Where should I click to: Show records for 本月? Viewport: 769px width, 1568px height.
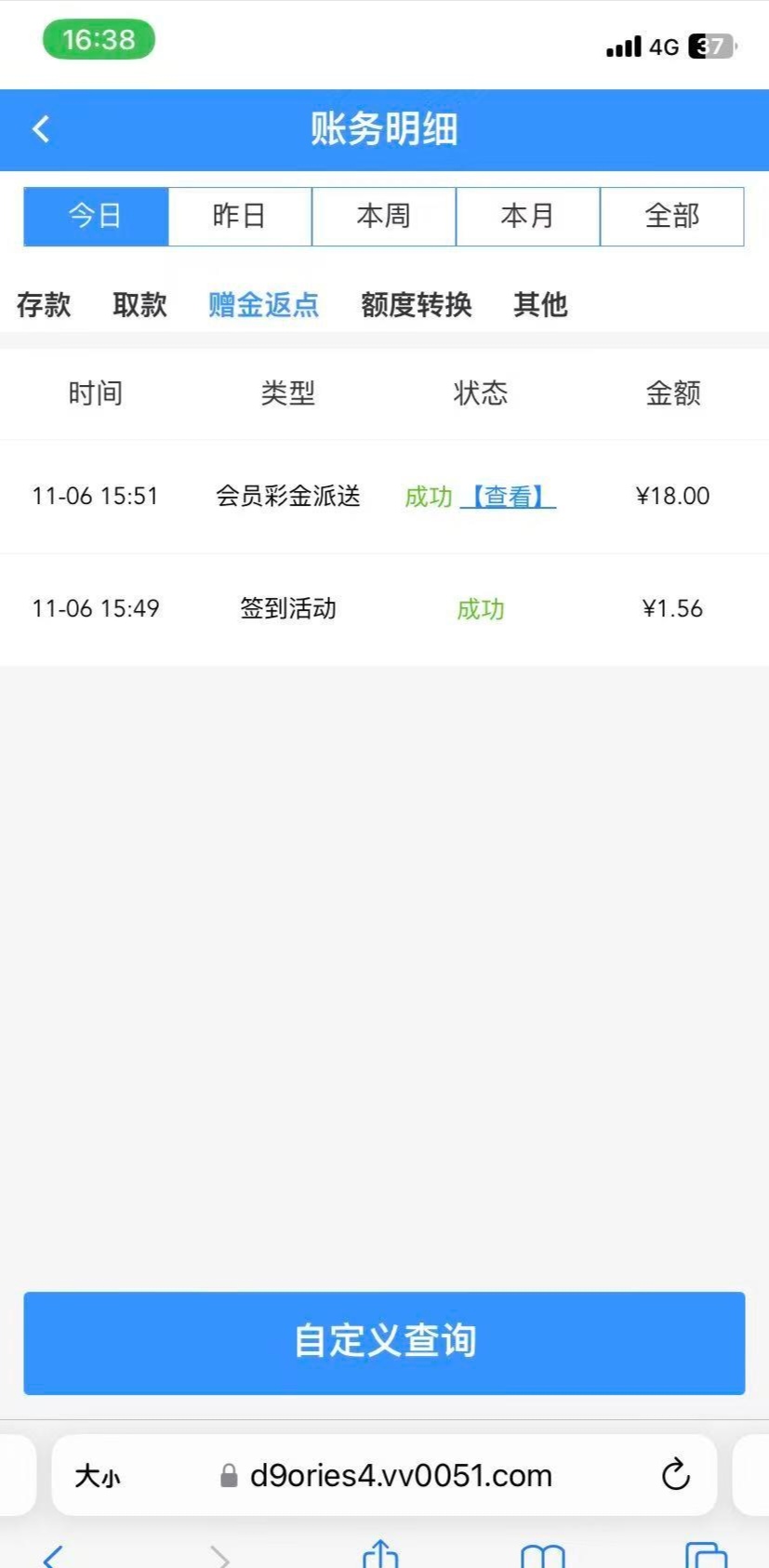click(x=528, y=217)
